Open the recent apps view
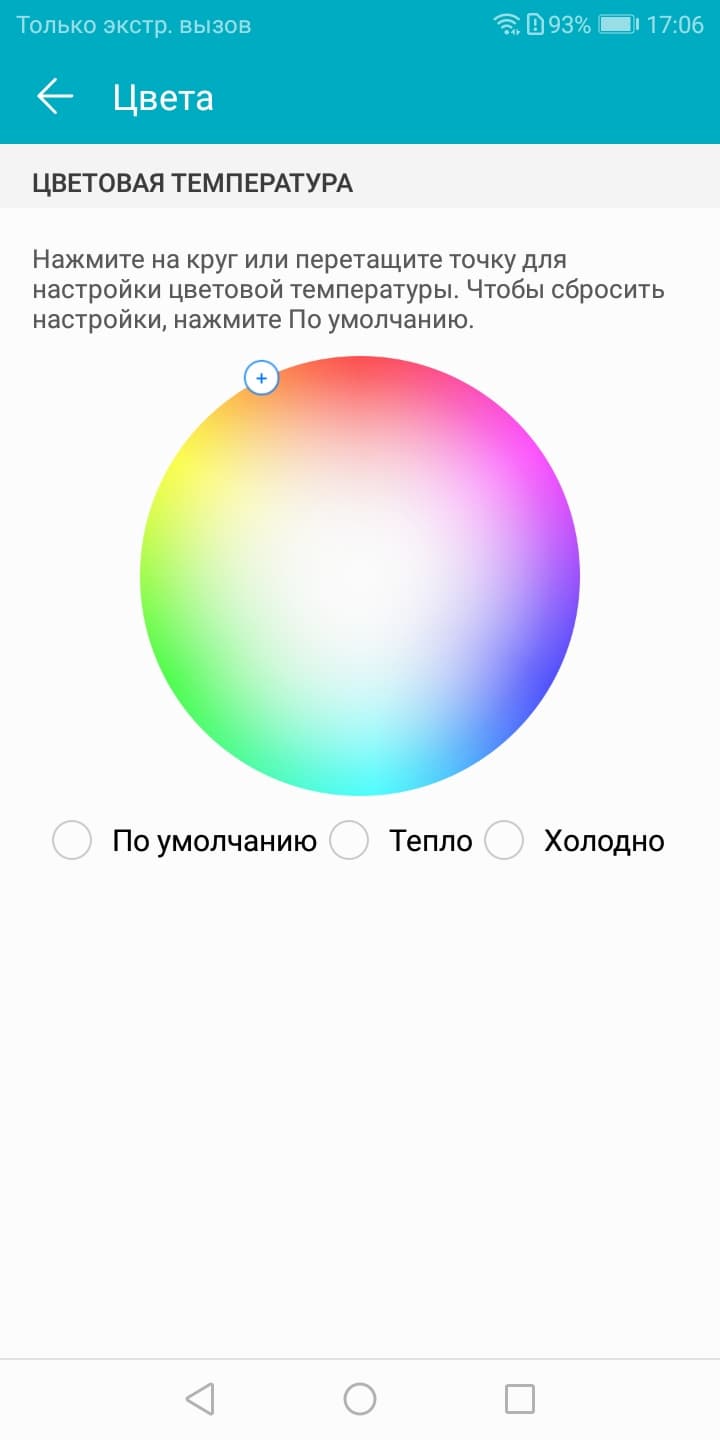 (x=519, y=1399)
